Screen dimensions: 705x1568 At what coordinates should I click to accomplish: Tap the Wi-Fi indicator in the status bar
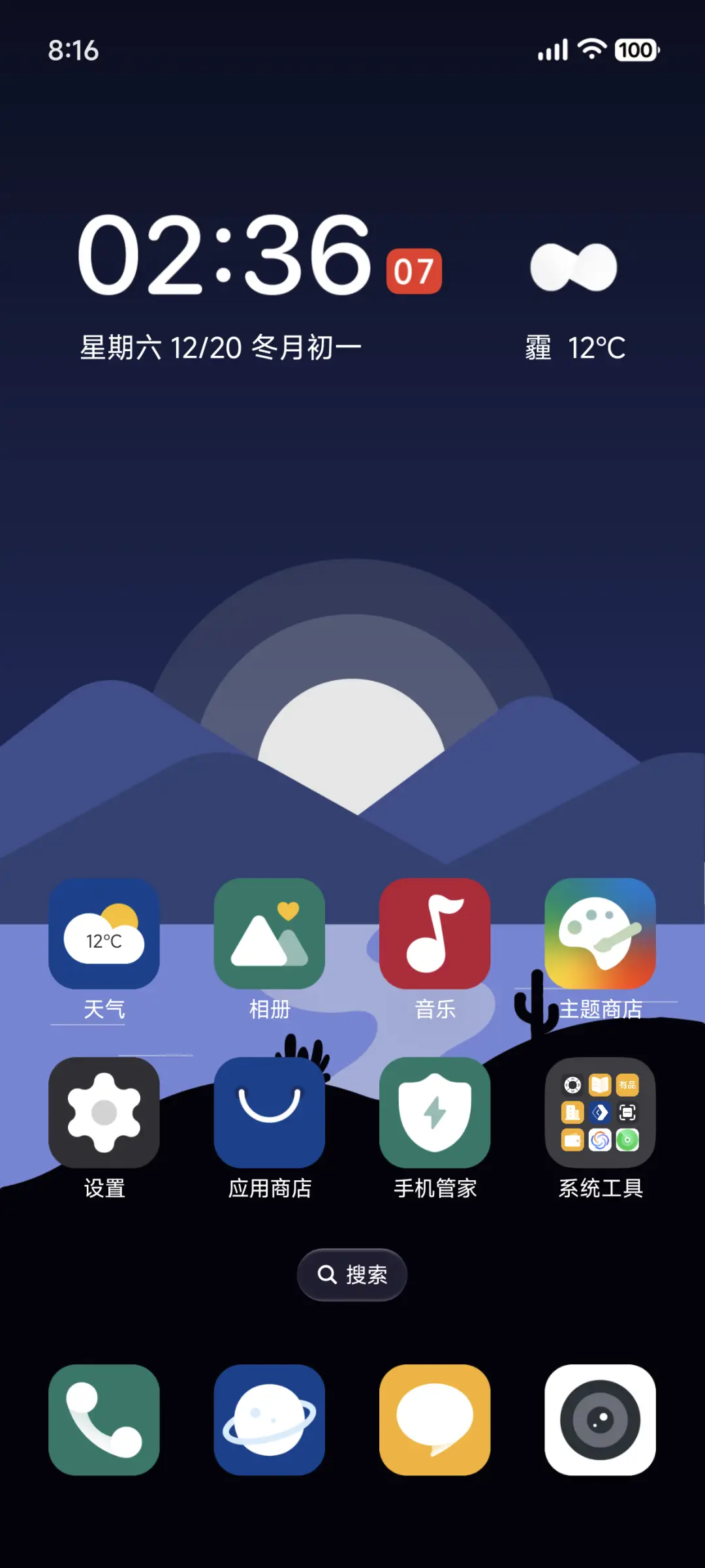point(591,50)
